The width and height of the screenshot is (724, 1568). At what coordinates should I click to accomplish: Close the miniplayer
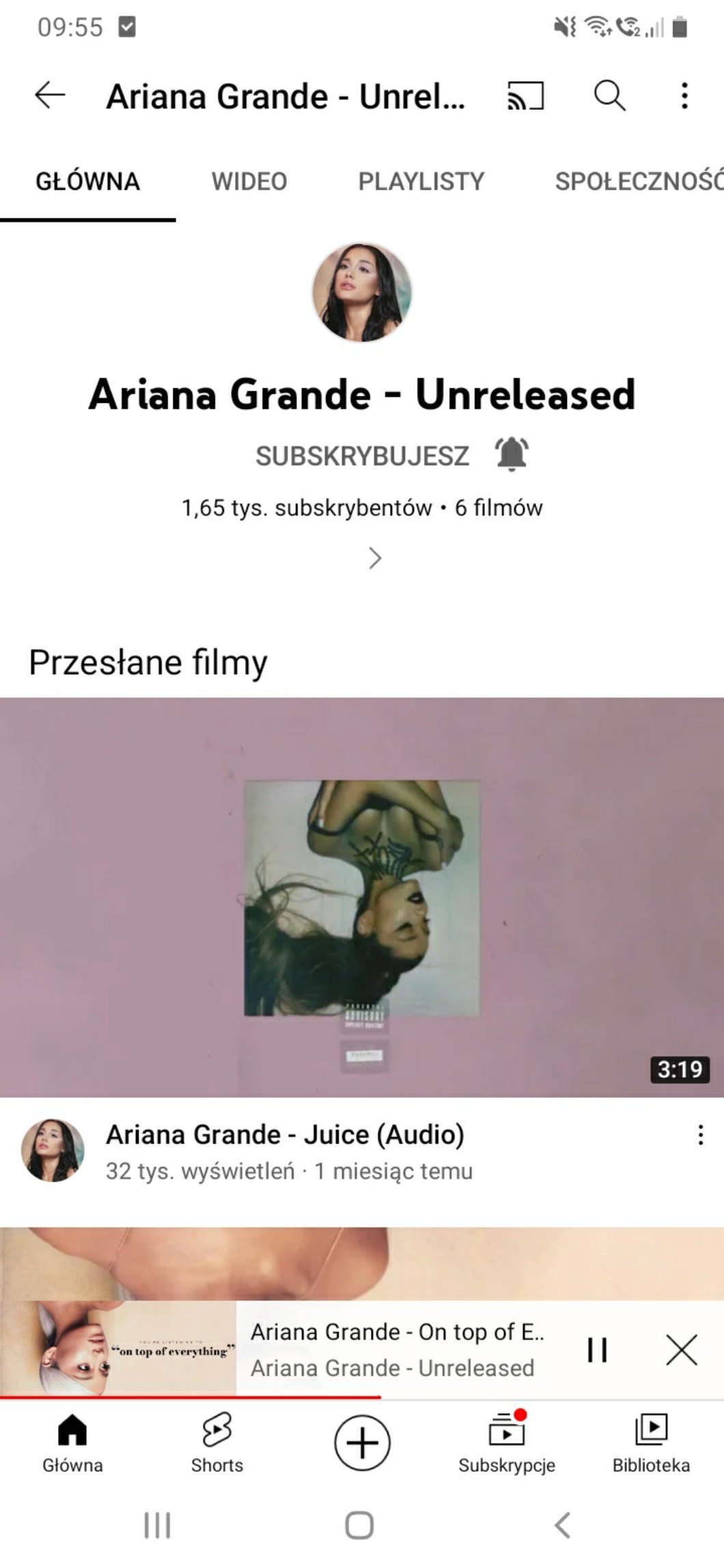[x=681, y=1349]
